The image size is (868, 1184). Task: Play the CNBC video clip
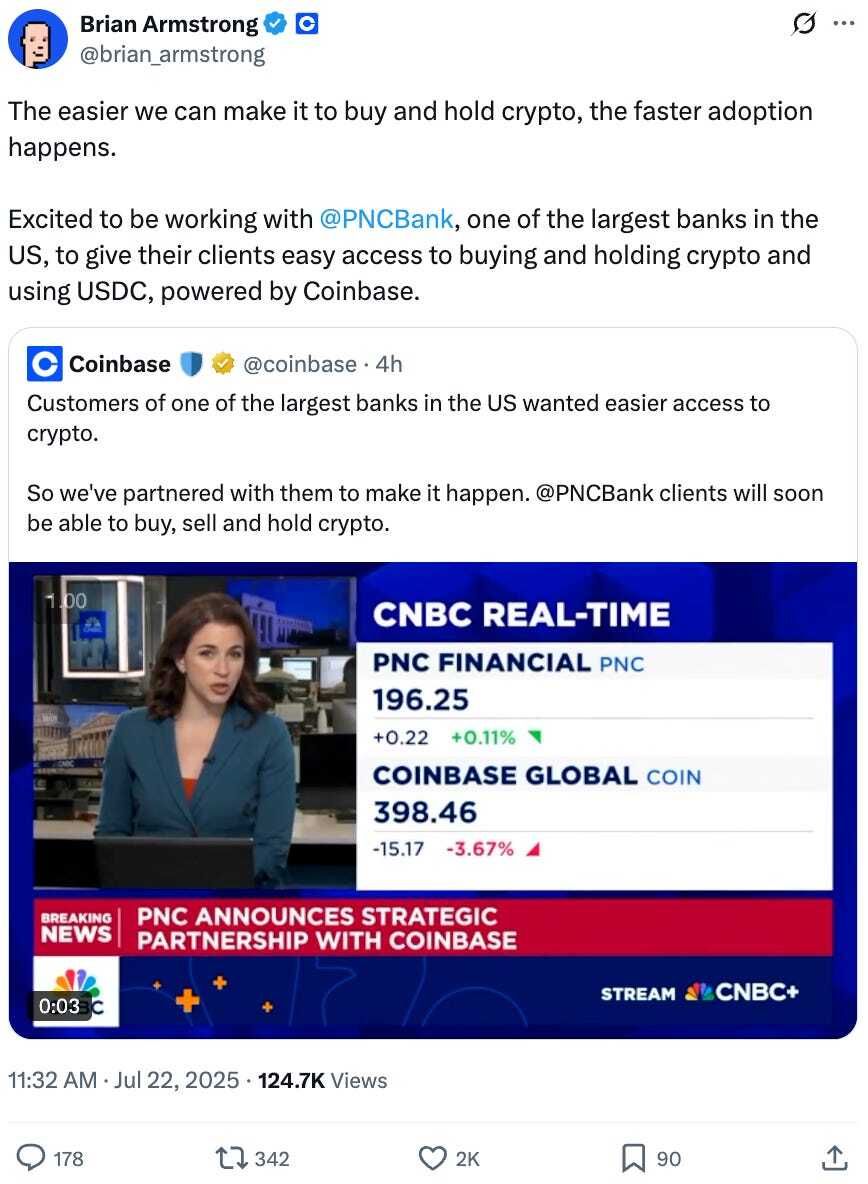[433, 799]
